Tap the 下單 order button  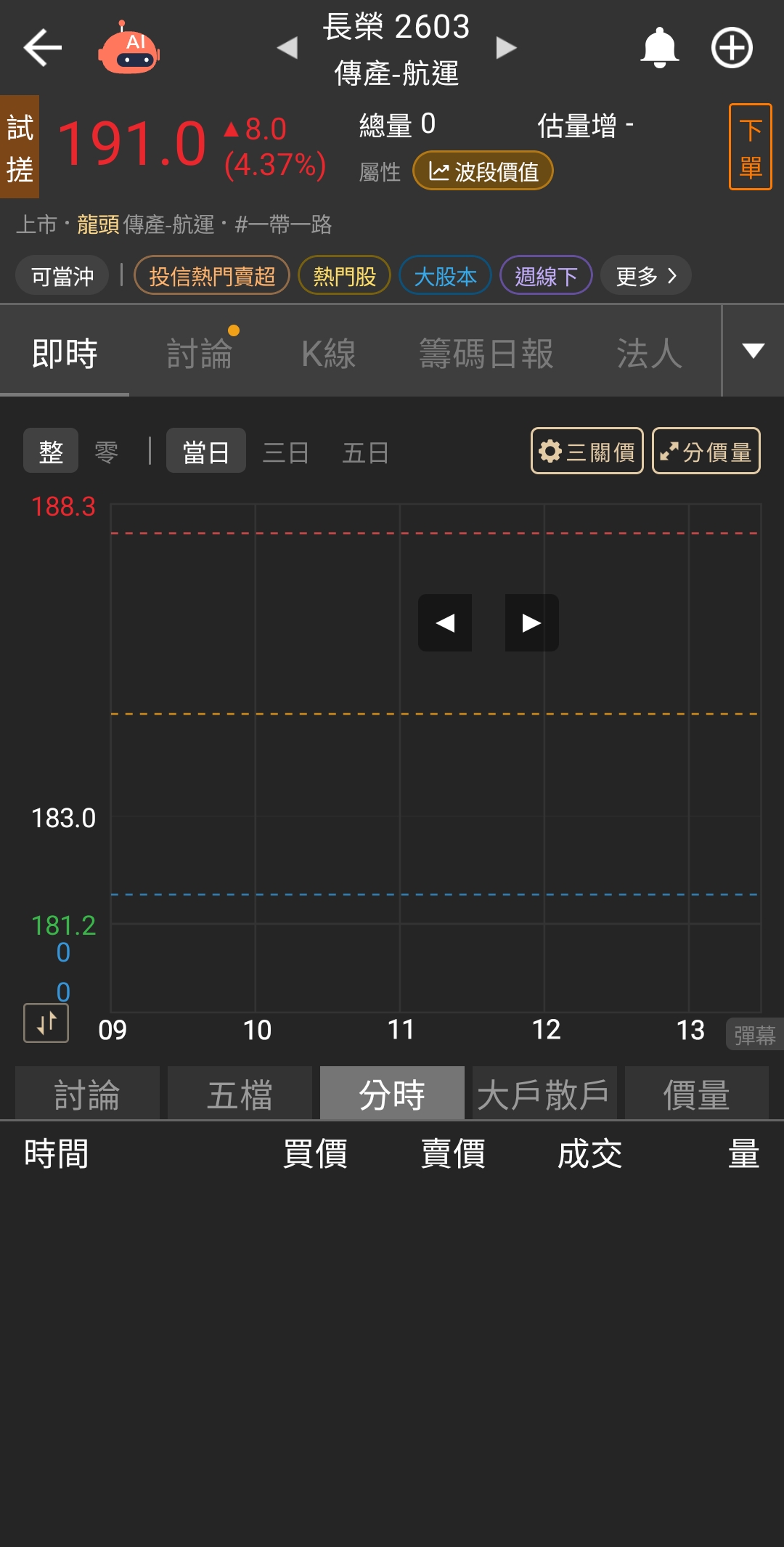pyautogui.click(x=750, y=147)
